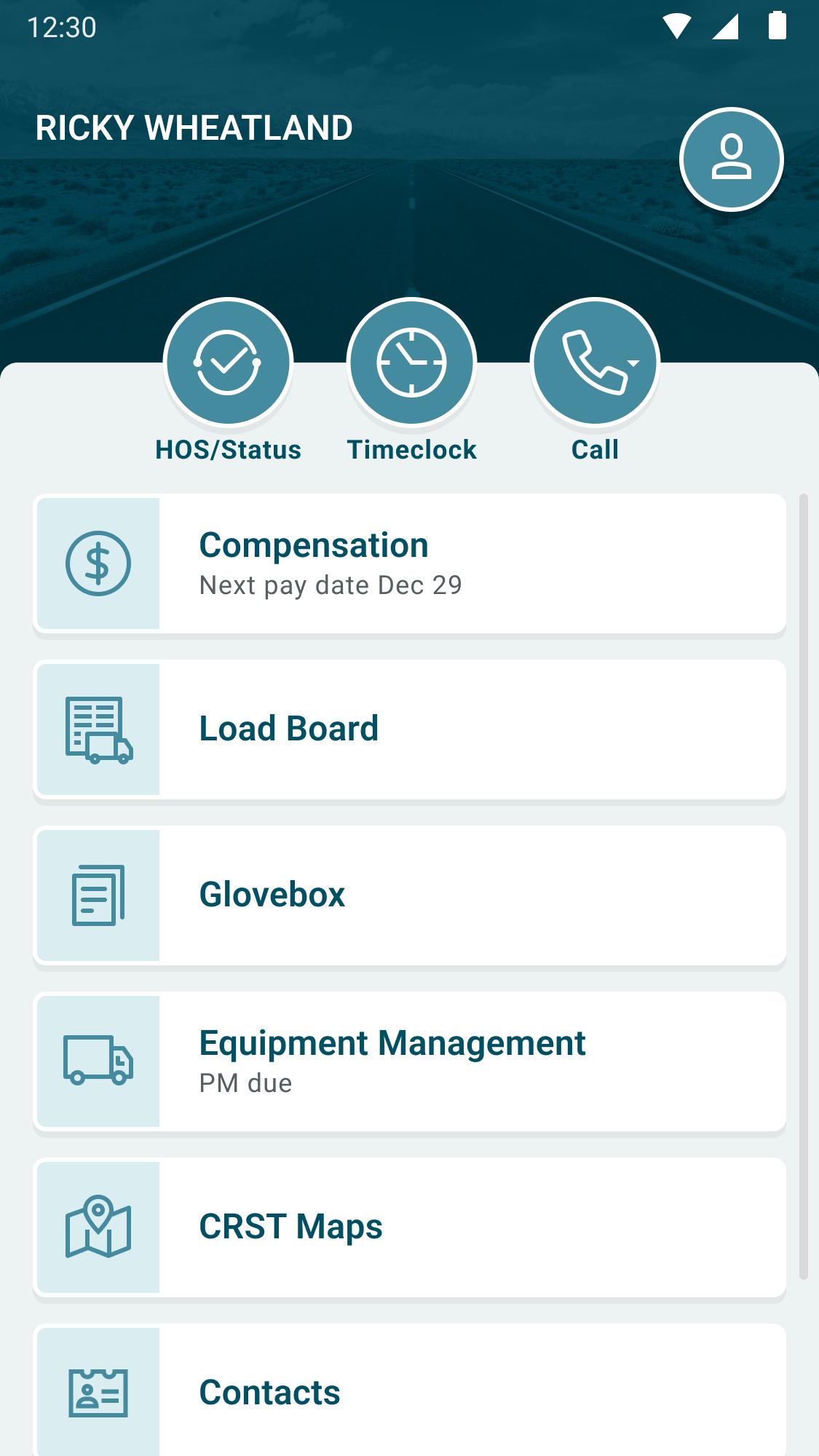Open the Compensation card
Viewport: 819px width, 1456px height.
pos(410,563)
